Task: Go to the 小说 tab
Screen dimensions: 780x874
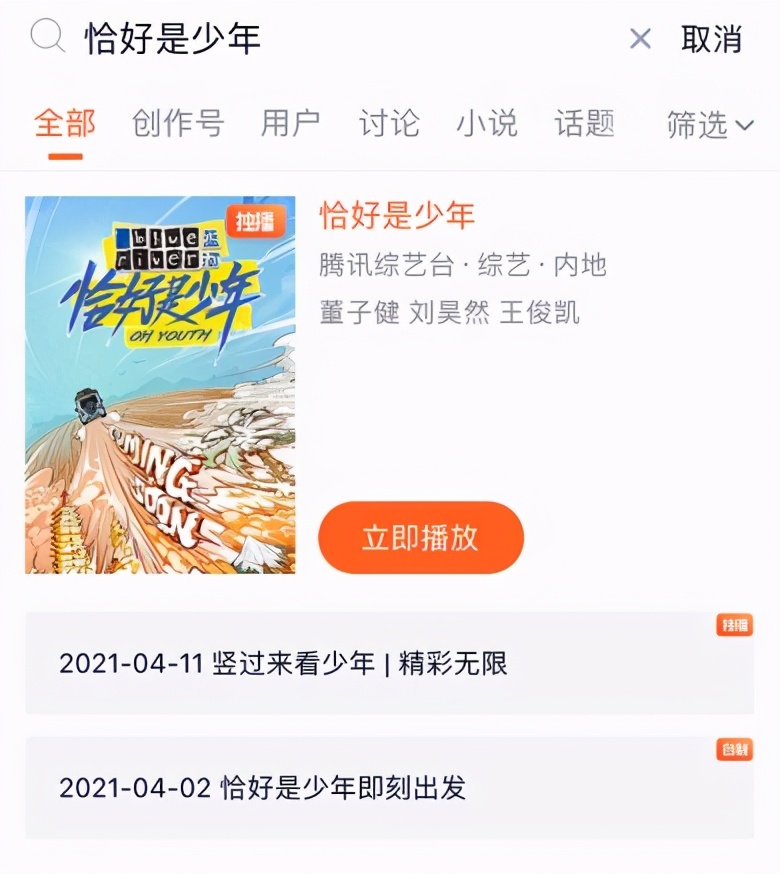Action: click(x=487, y=124)
